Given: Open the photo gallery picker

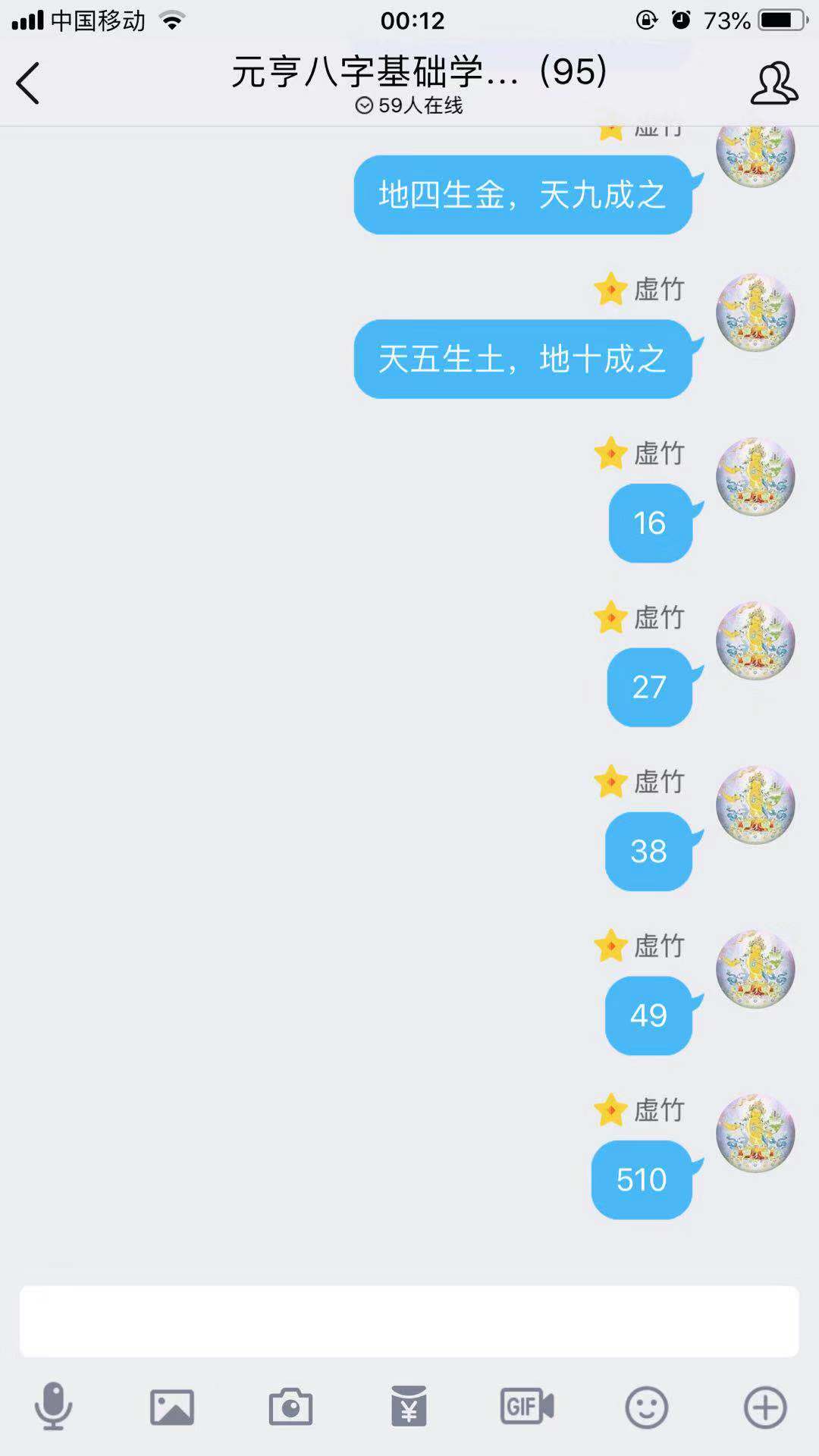Looking at the screenshot, I should pos(172,1407).
